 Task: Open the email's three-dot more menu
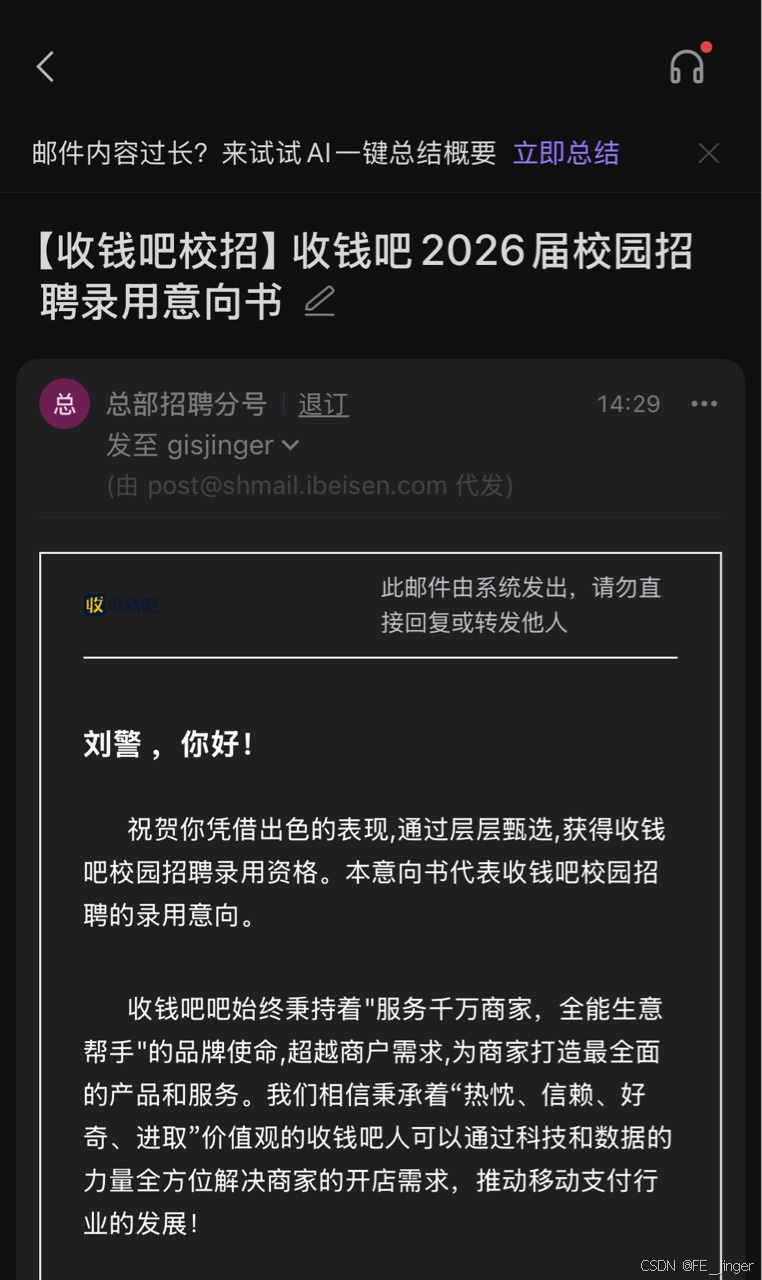[704, 404]
